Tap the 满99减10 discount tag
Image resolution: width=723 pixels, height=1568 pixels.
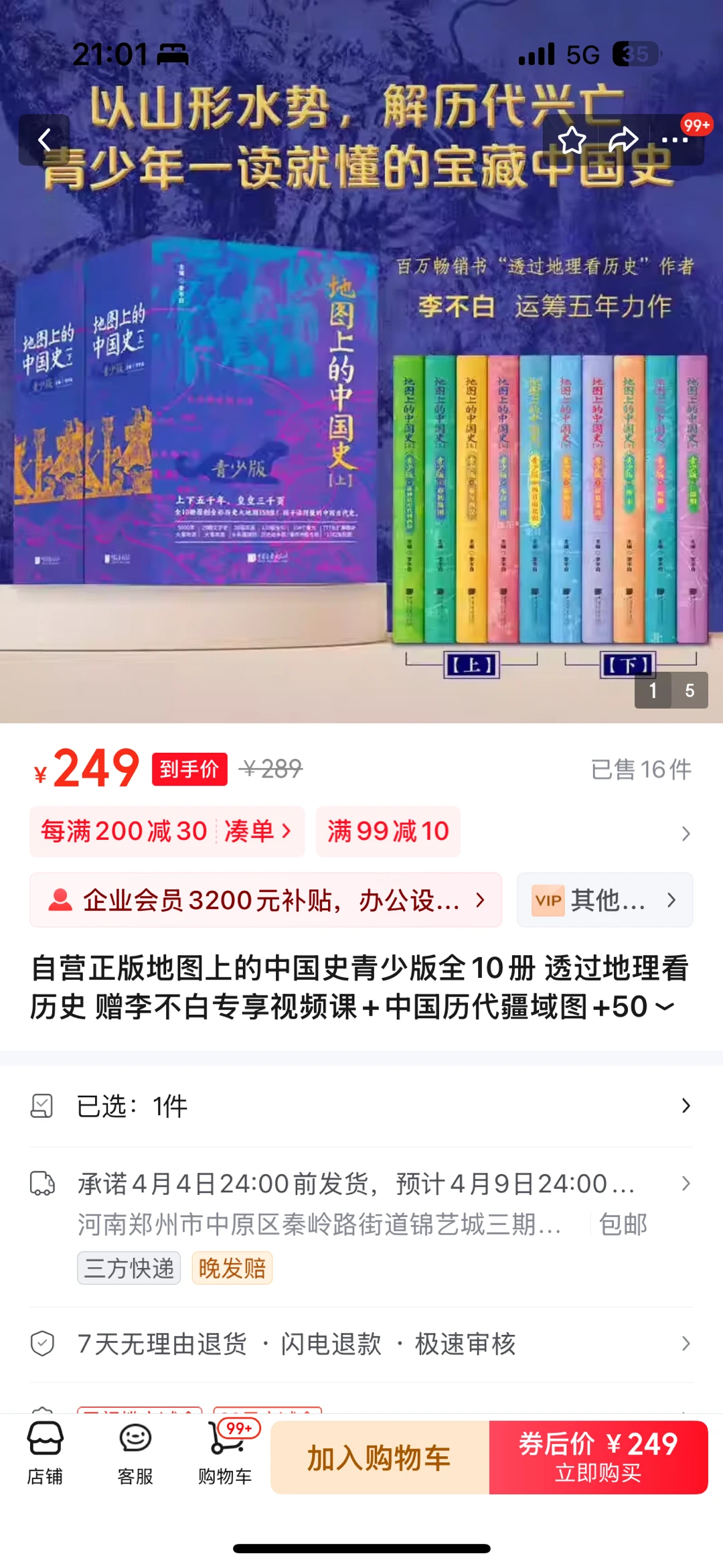click(388, 831)
